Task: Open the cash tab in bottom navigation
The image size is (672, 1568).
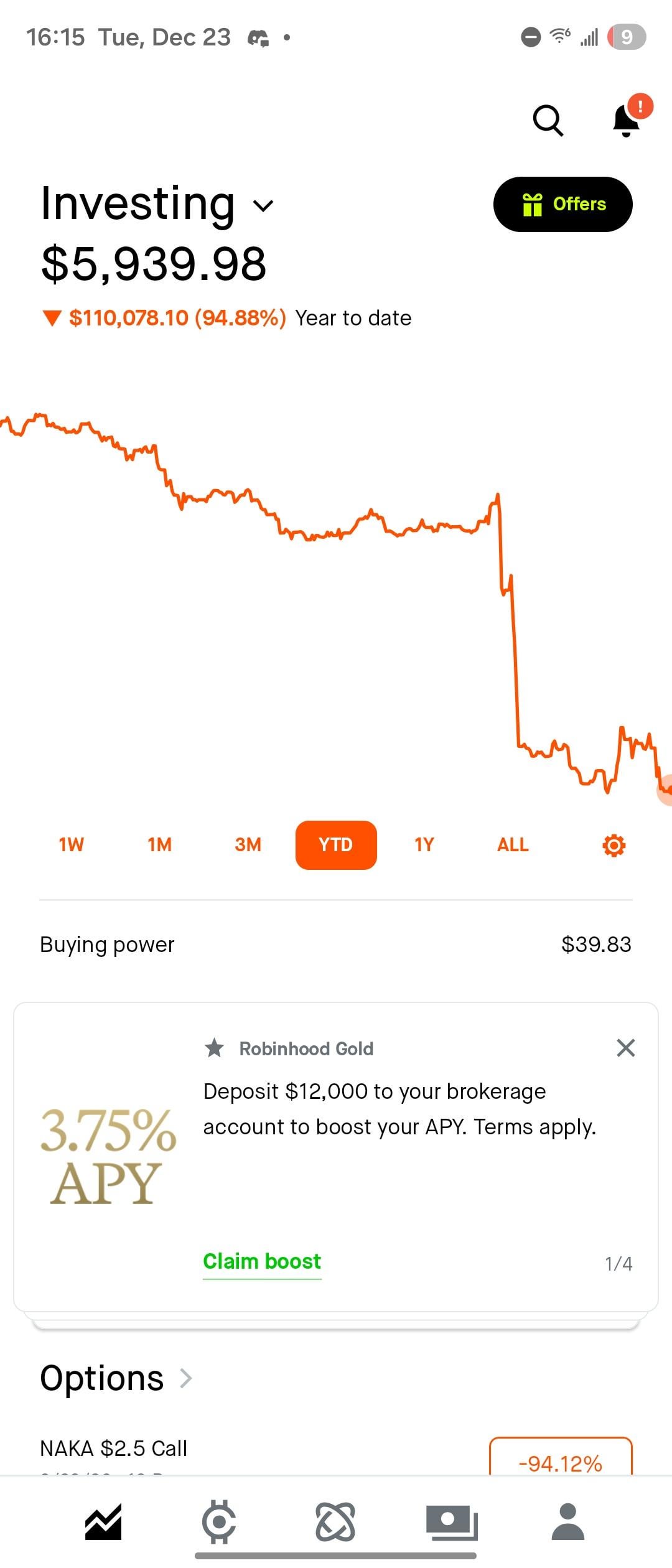Action: 452,1522
